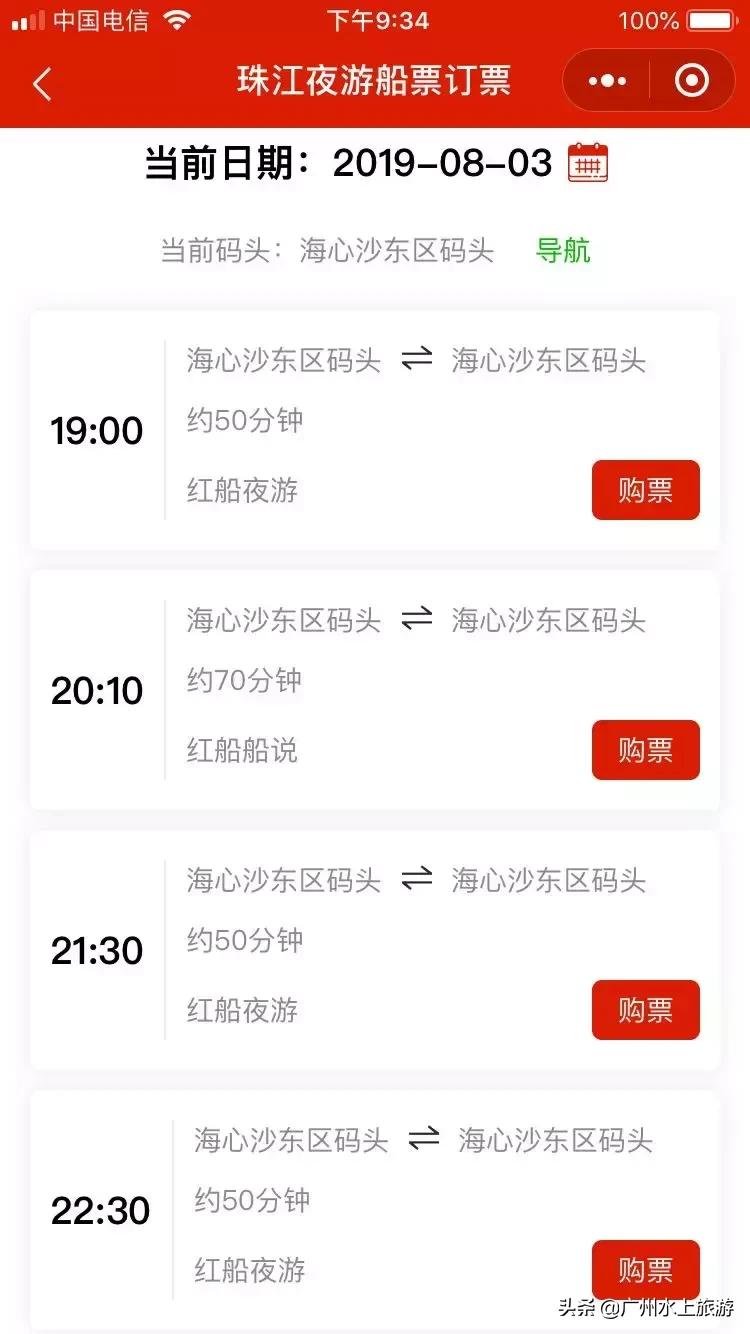Purchase tickets for the 21:30 cruise

coord(645,1010)
